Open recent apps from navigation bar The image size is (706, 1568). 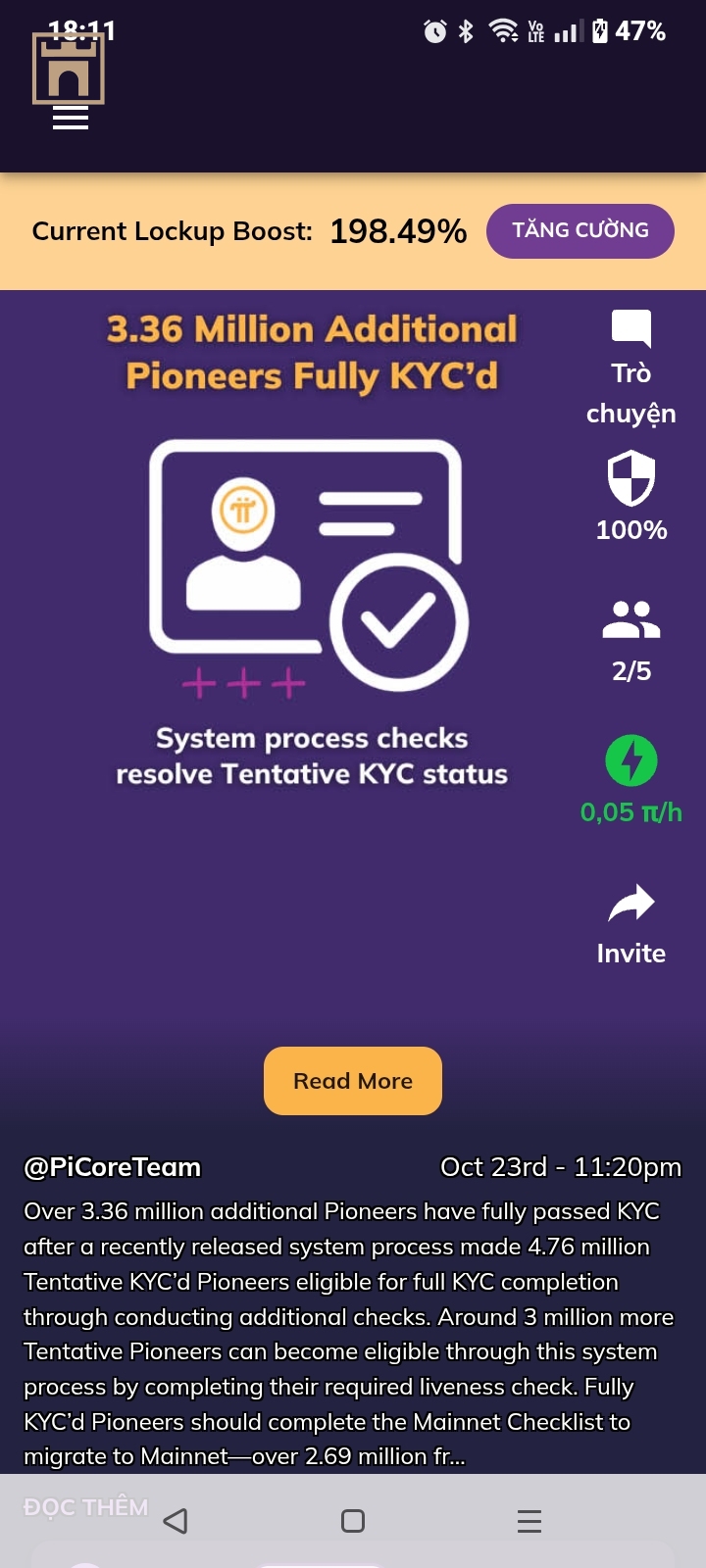(x=529, y=1520)
